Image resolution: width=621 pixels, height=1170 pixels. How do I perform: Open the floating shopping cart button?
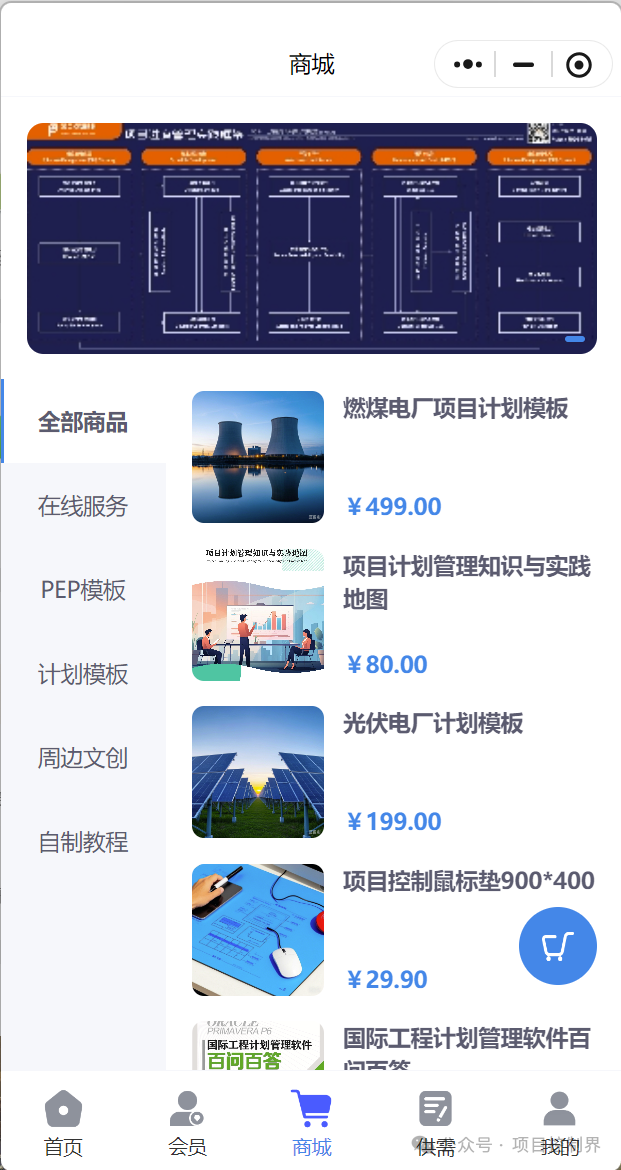557,946
